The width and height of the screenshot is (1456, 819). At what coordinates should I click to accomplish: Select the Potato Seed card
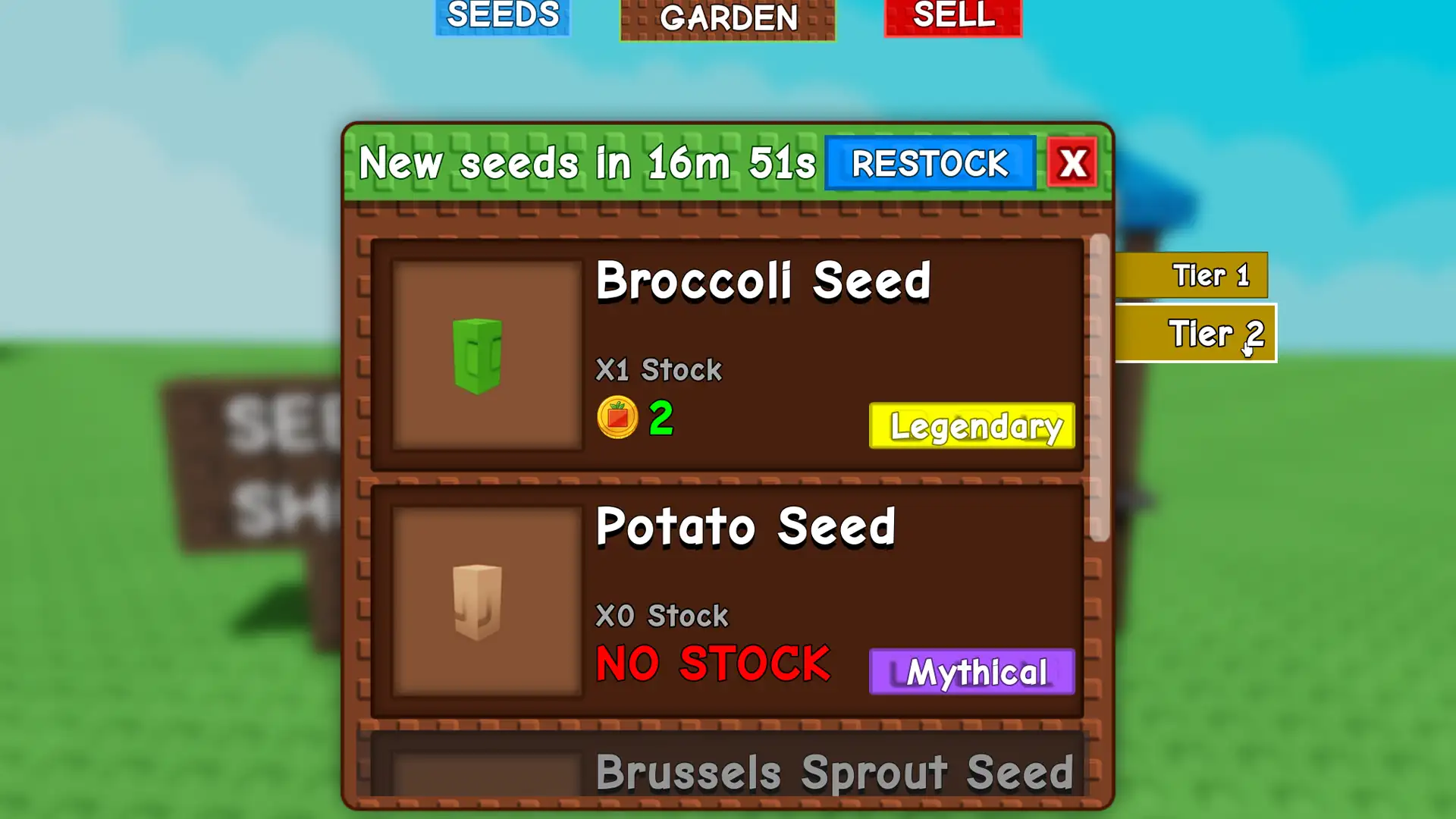[x=726, y=601]
